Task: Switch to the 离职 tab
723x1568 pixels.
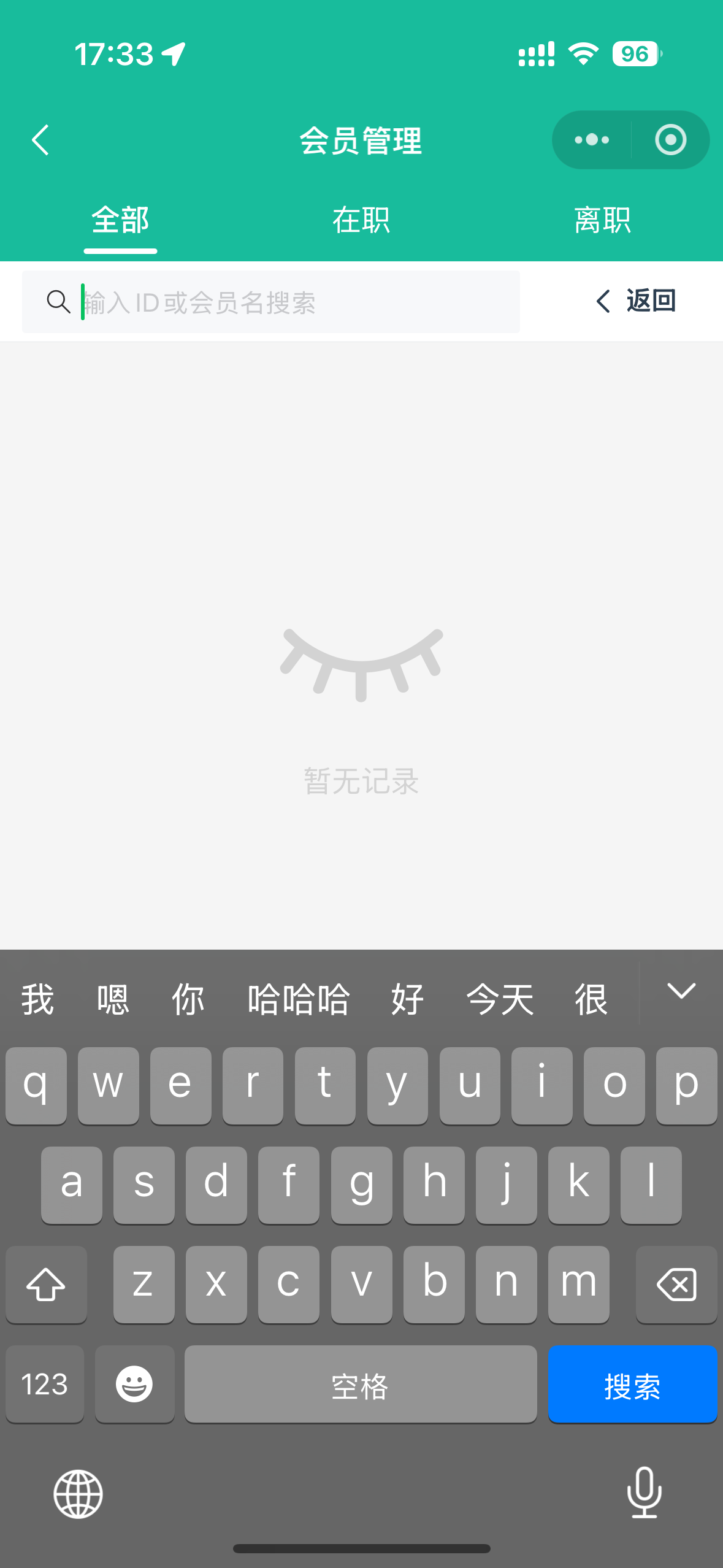Action: tap(602, 221)
